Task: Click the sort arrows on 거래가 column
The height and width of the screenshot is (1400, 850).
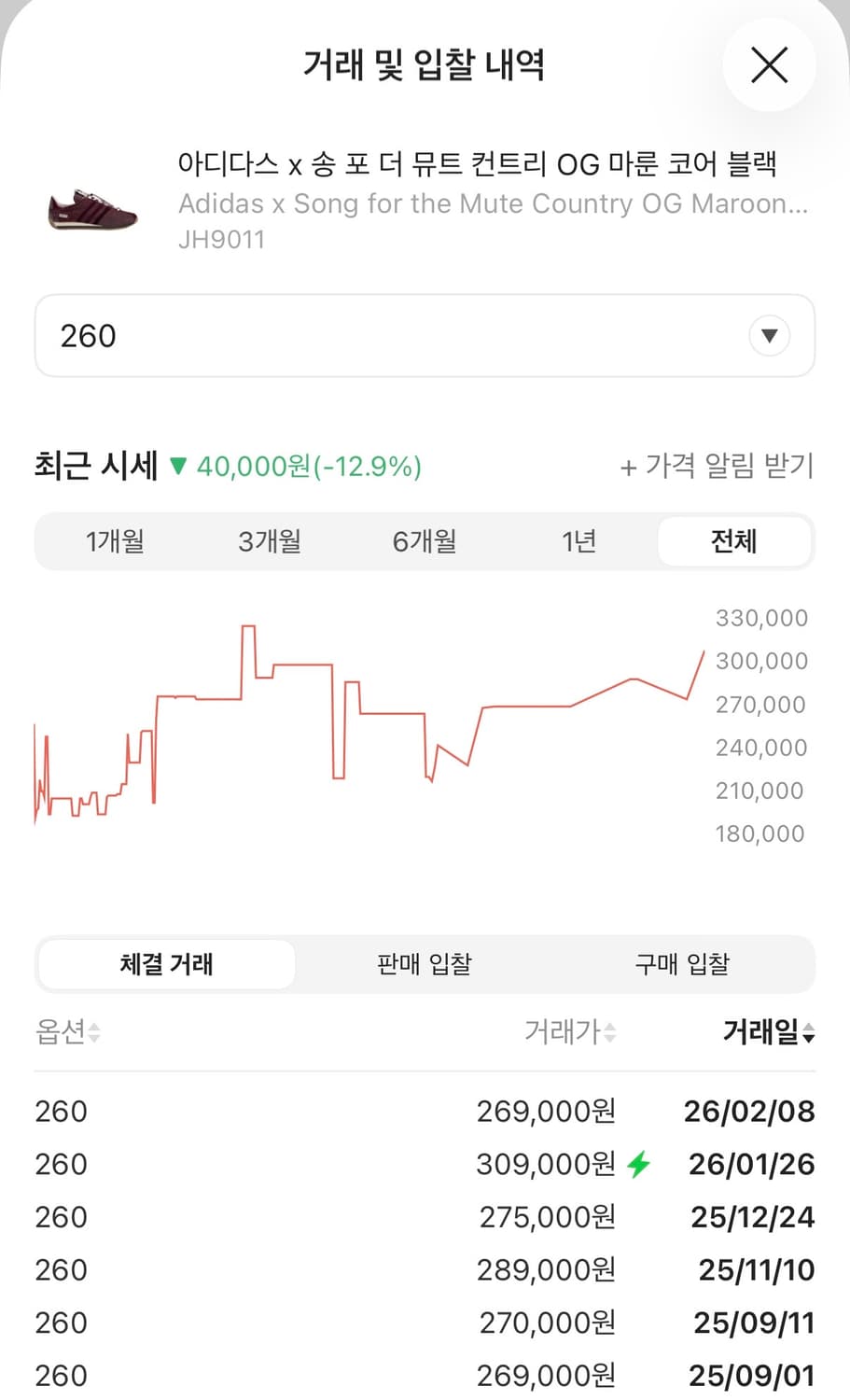Action: pos(607,1033)
